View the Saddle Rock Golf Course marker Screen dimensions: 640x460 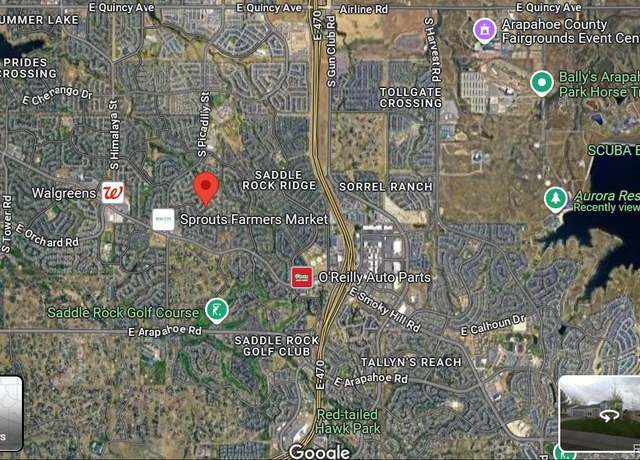216,311
